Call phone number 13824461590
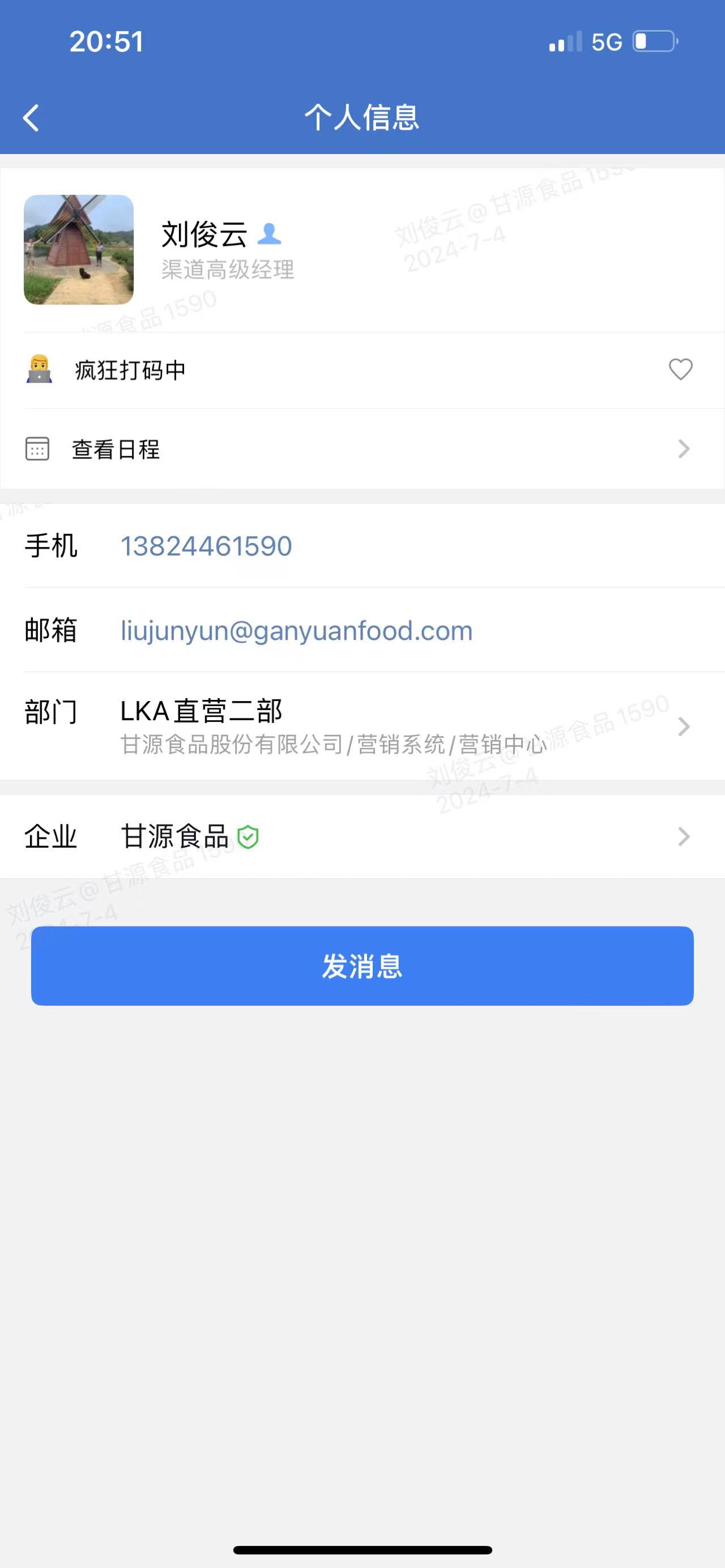Screen dimensions: 725x1568 [206, 546]
